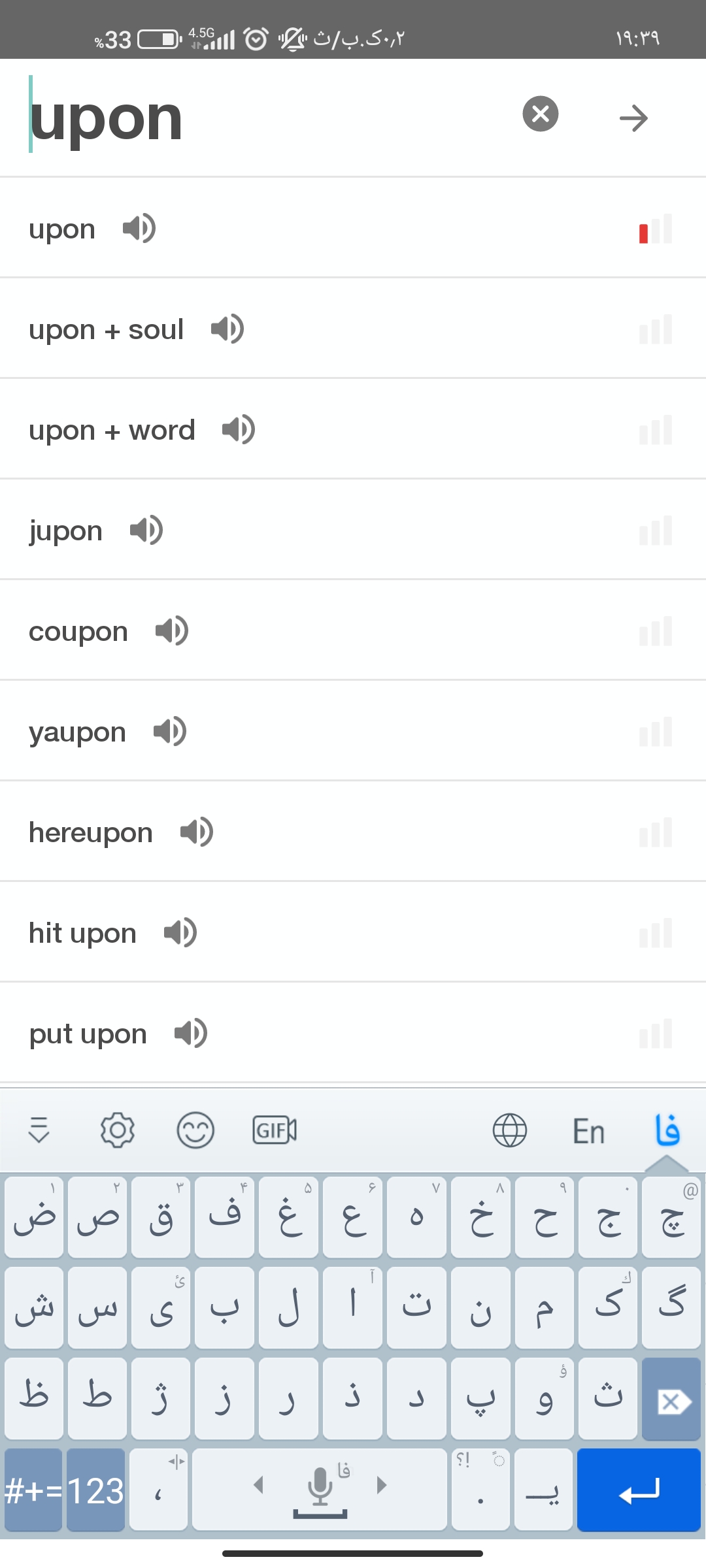Open the "upon + word" suggestion
The height and width of the screenshot is (1568, 706).
click(x=353, y=430)
